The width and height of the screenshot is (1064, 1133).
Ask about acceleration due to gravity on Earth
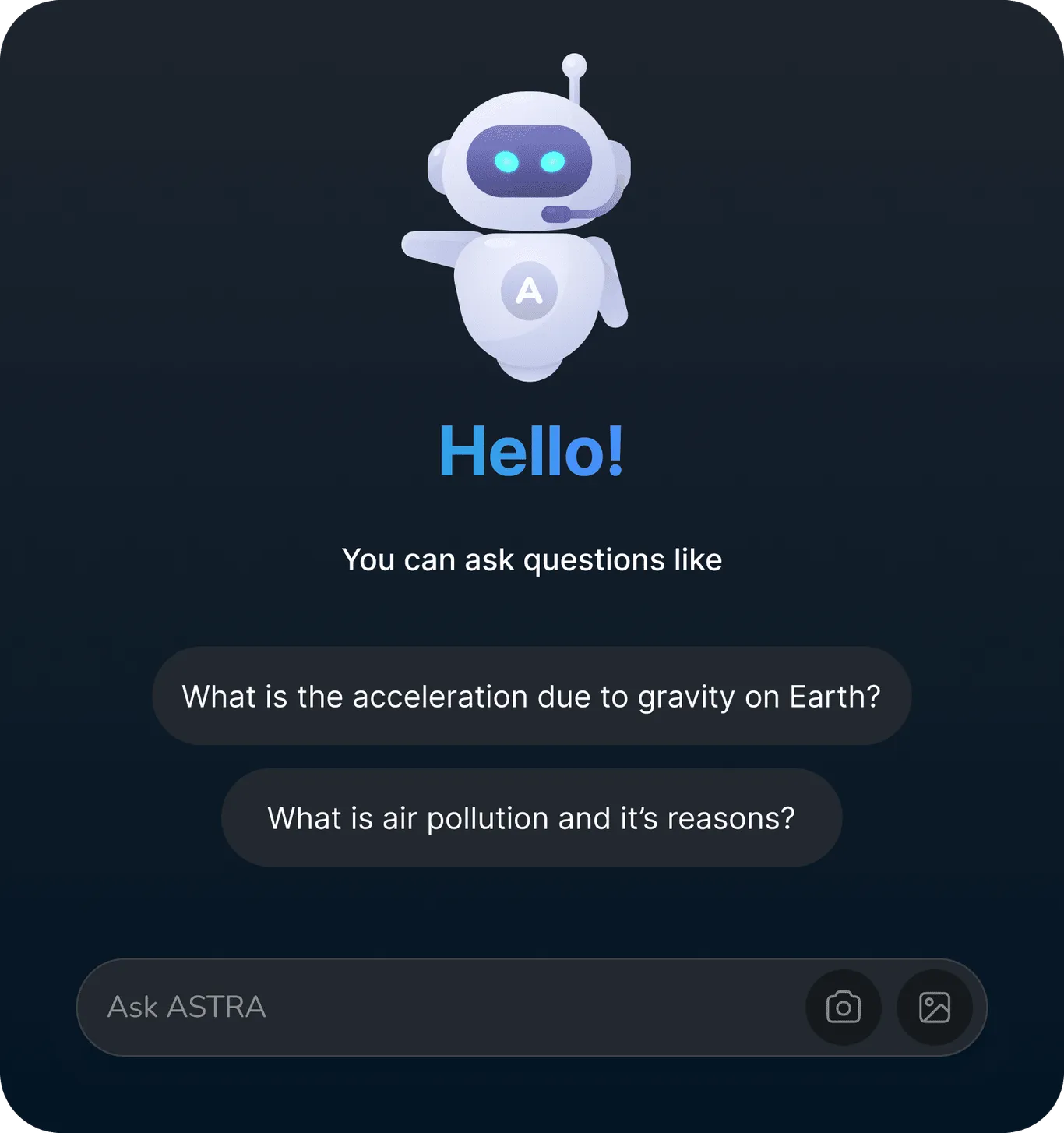pos(531,696)
